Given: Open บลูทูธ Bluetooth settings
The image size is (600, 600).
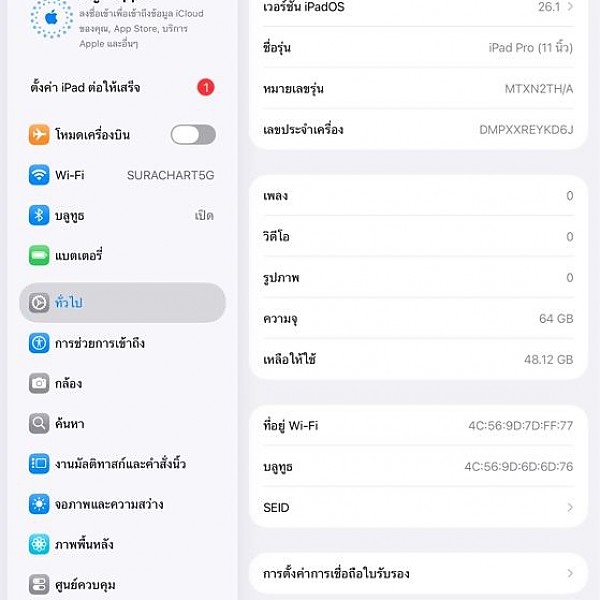Looking at the screenshot, I should 122,215.
